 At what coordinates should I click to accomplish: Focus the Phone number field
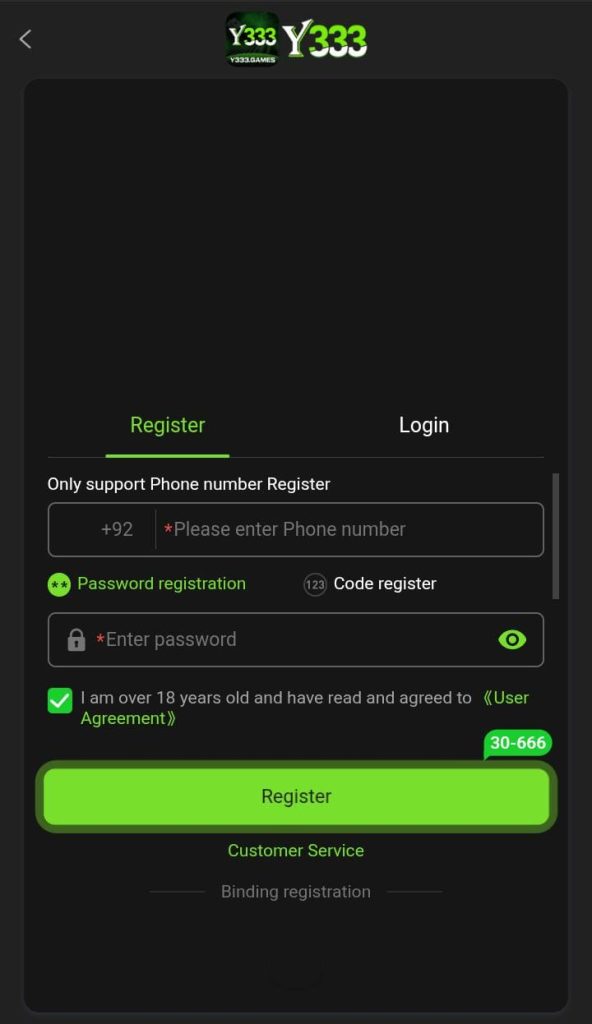pos(350,529)
